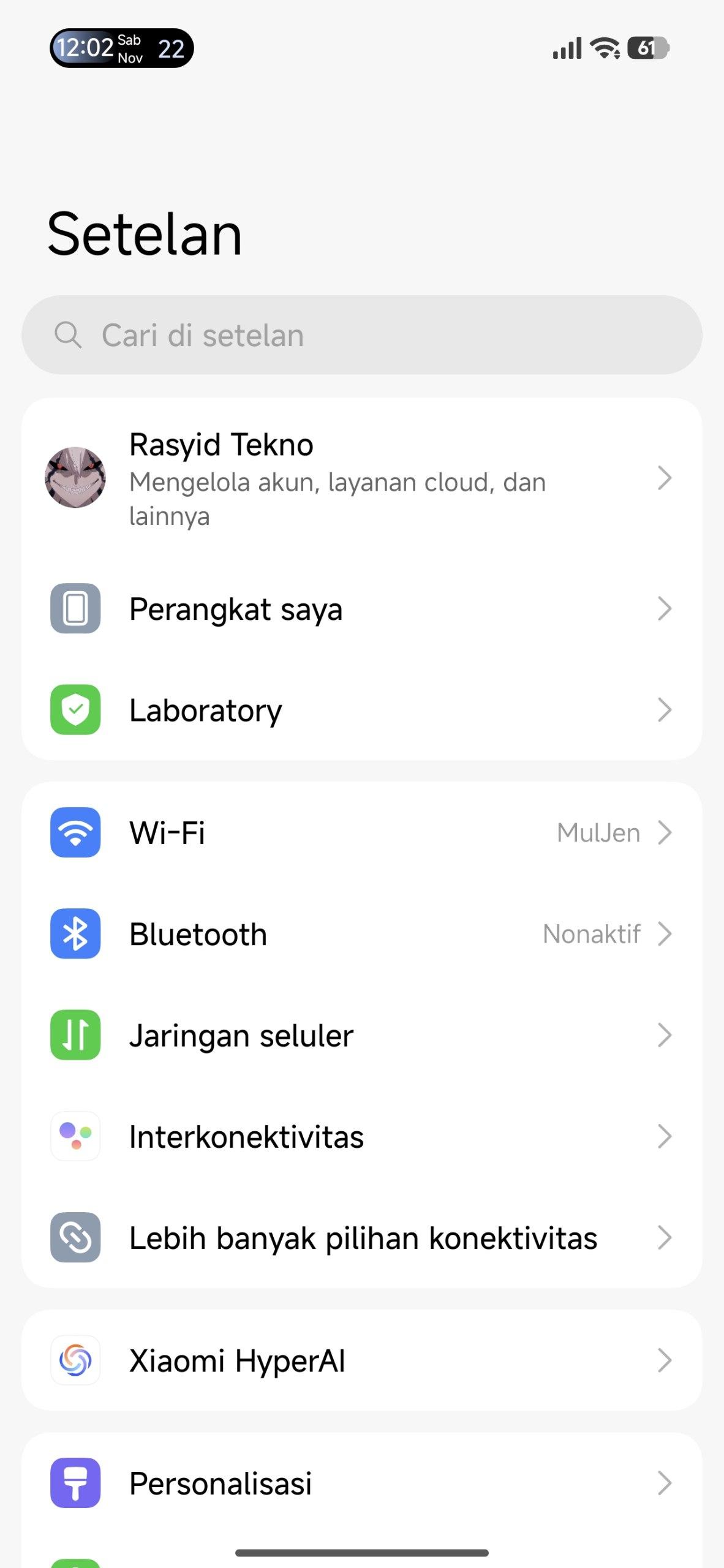Open Perangkat saya
Viewport: 724px width, 1568px height.
click(x=361, y=609)
